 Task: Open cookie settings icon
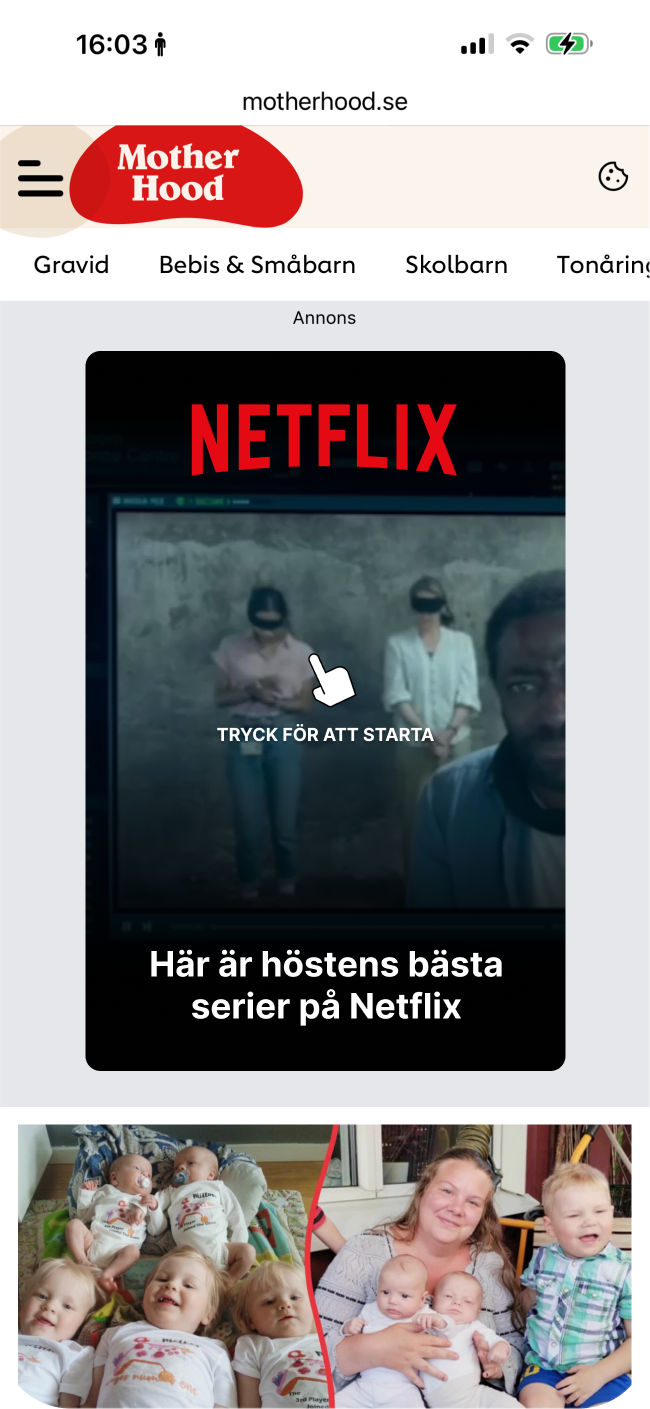612,177
